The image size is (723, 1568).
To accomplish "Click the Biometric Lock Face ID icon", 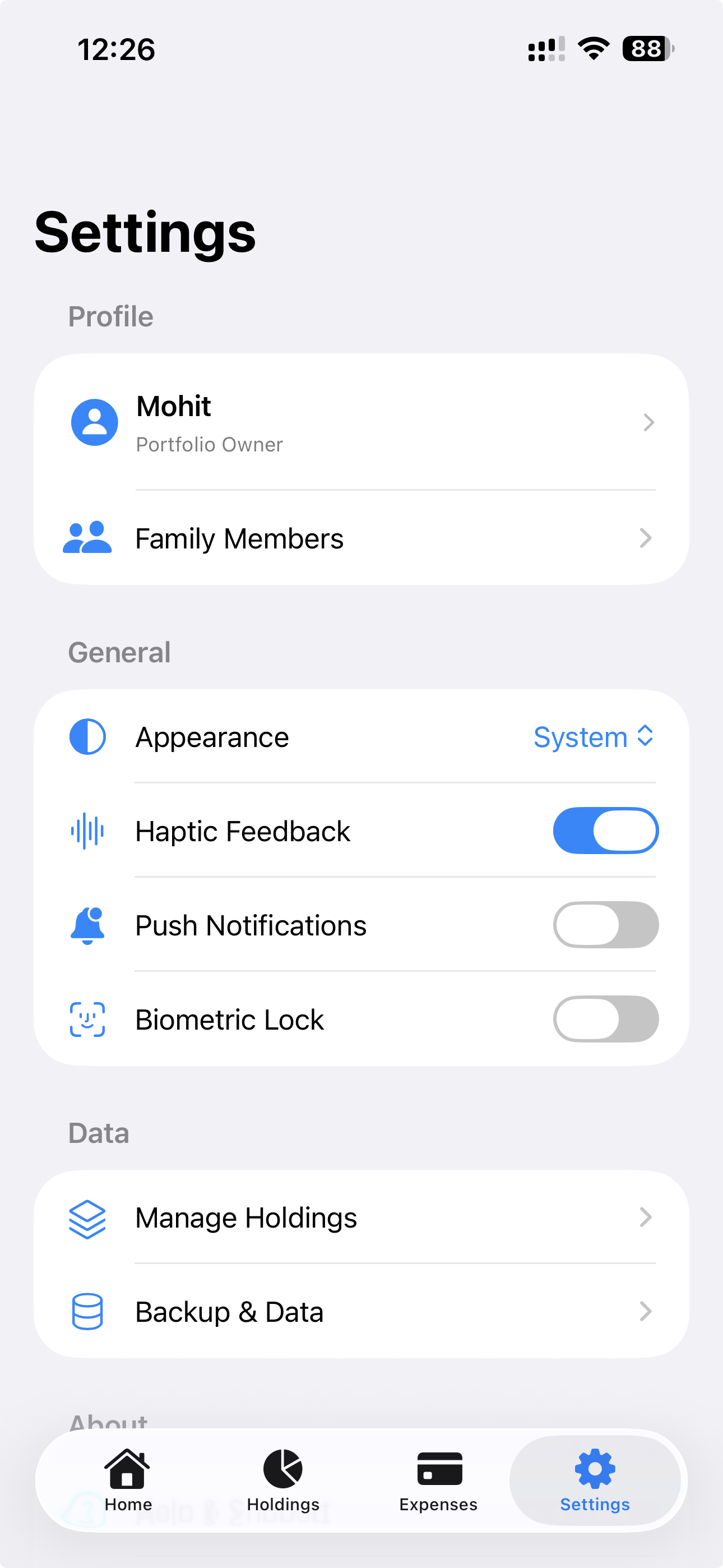I will click(x=87, y=1019).
